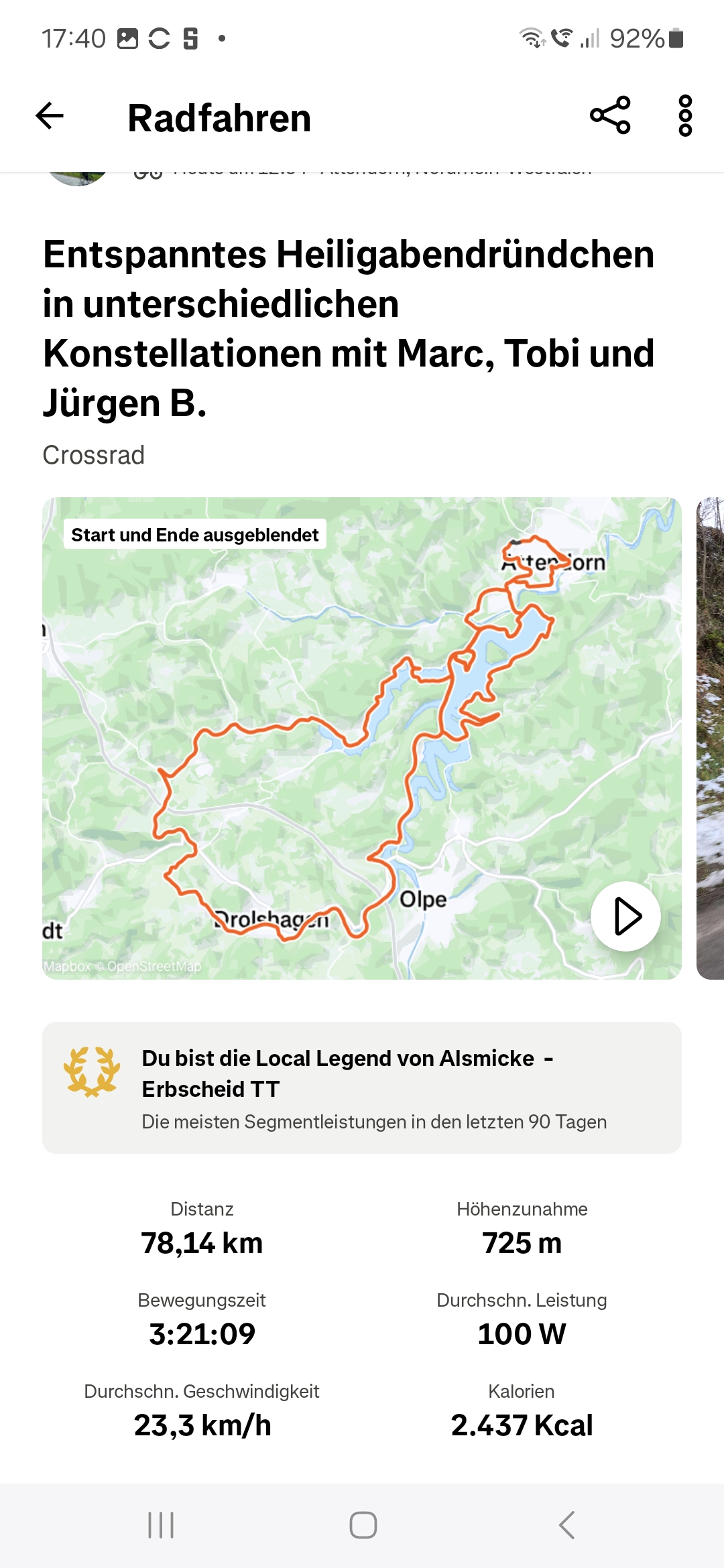Image resolution: width=724 pixels, height=1568 pixels.
Task: Open the Local Legend Alsmicke - Erbscheid TT card
Action: point(362,1088)
